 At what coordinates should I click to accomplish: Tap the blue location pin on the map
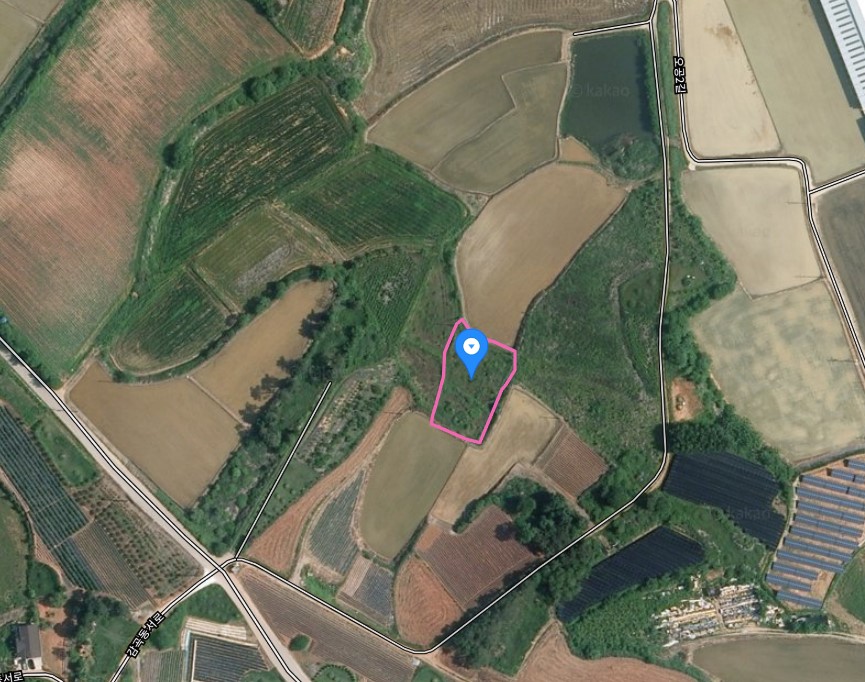click(471, 350)
